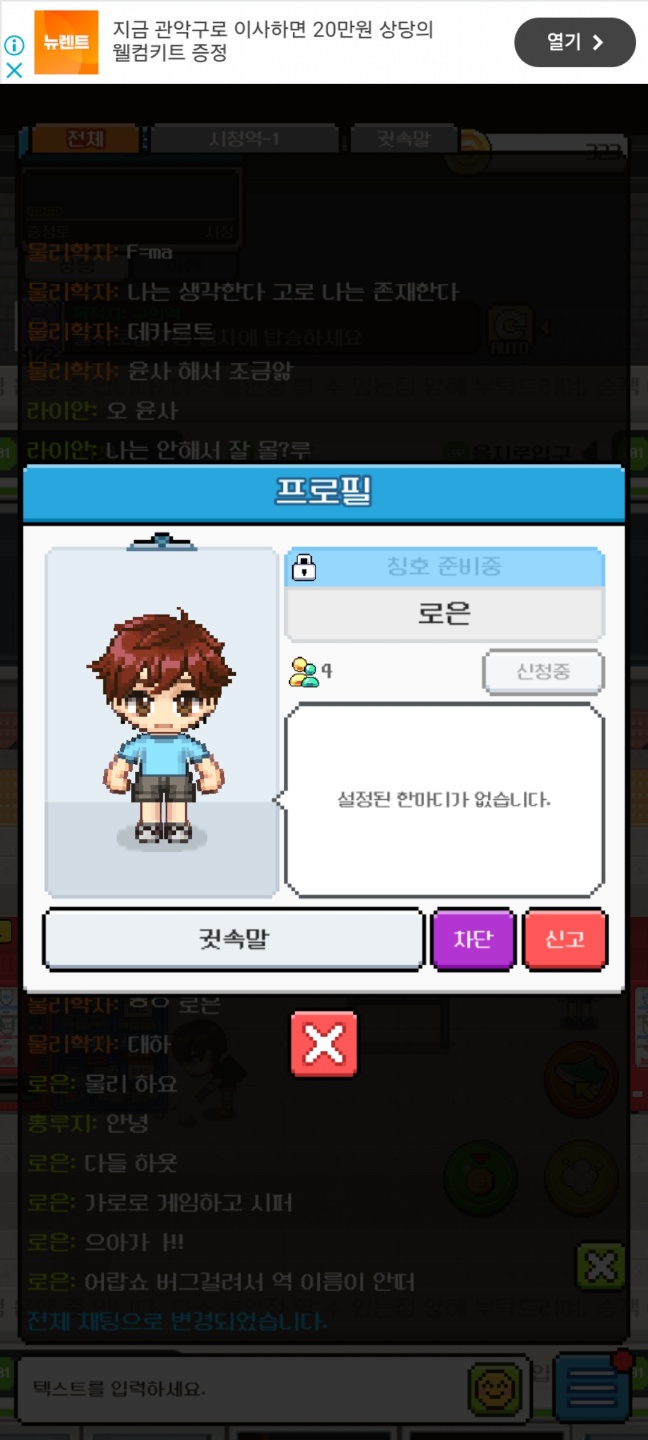Send a whisper with the 귓속말 button
This screenshot has height=1440, width=648.
pos(233,939)
